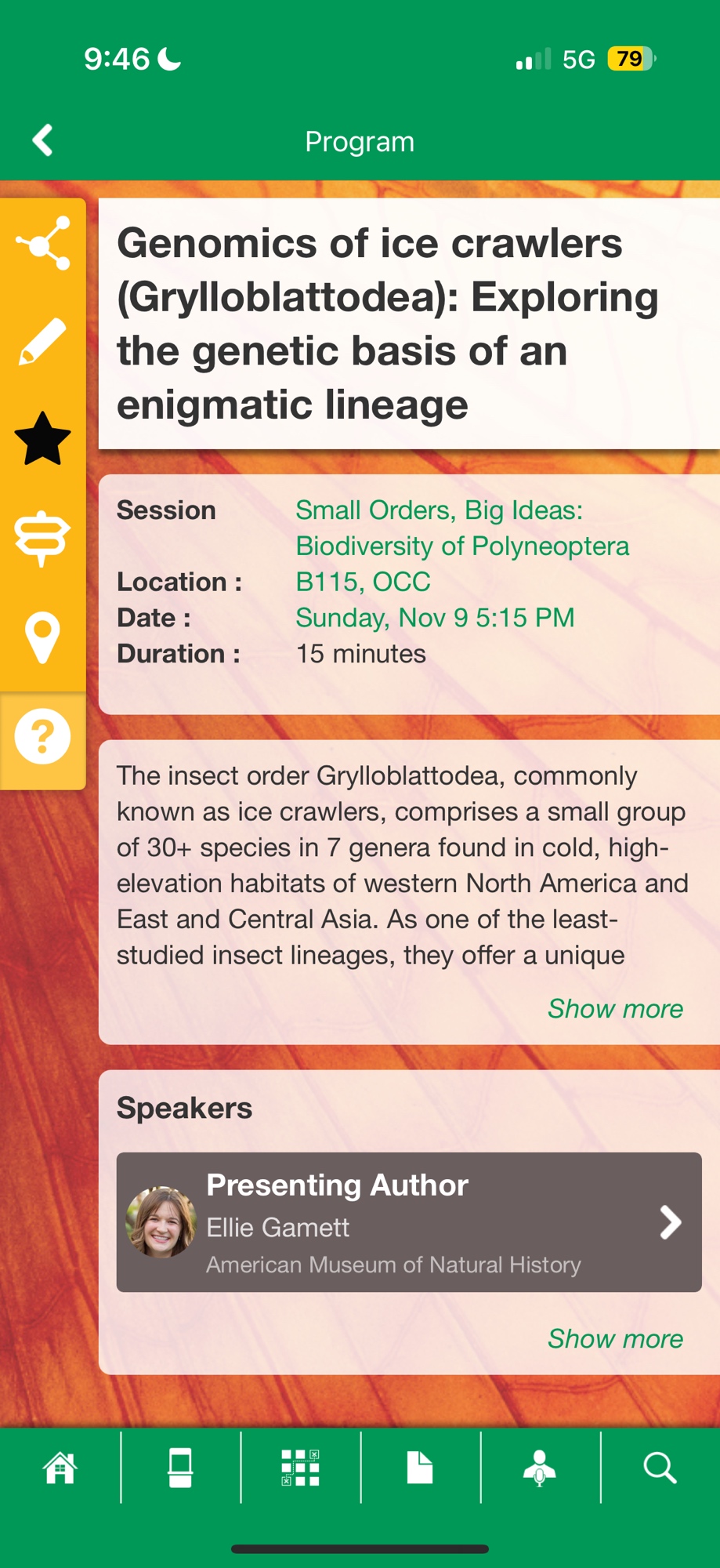The height and width of the screenshot is (1568, 720).
Task: Open location B115, OCC
Action: pyautogui.click(x=363, y=582)
